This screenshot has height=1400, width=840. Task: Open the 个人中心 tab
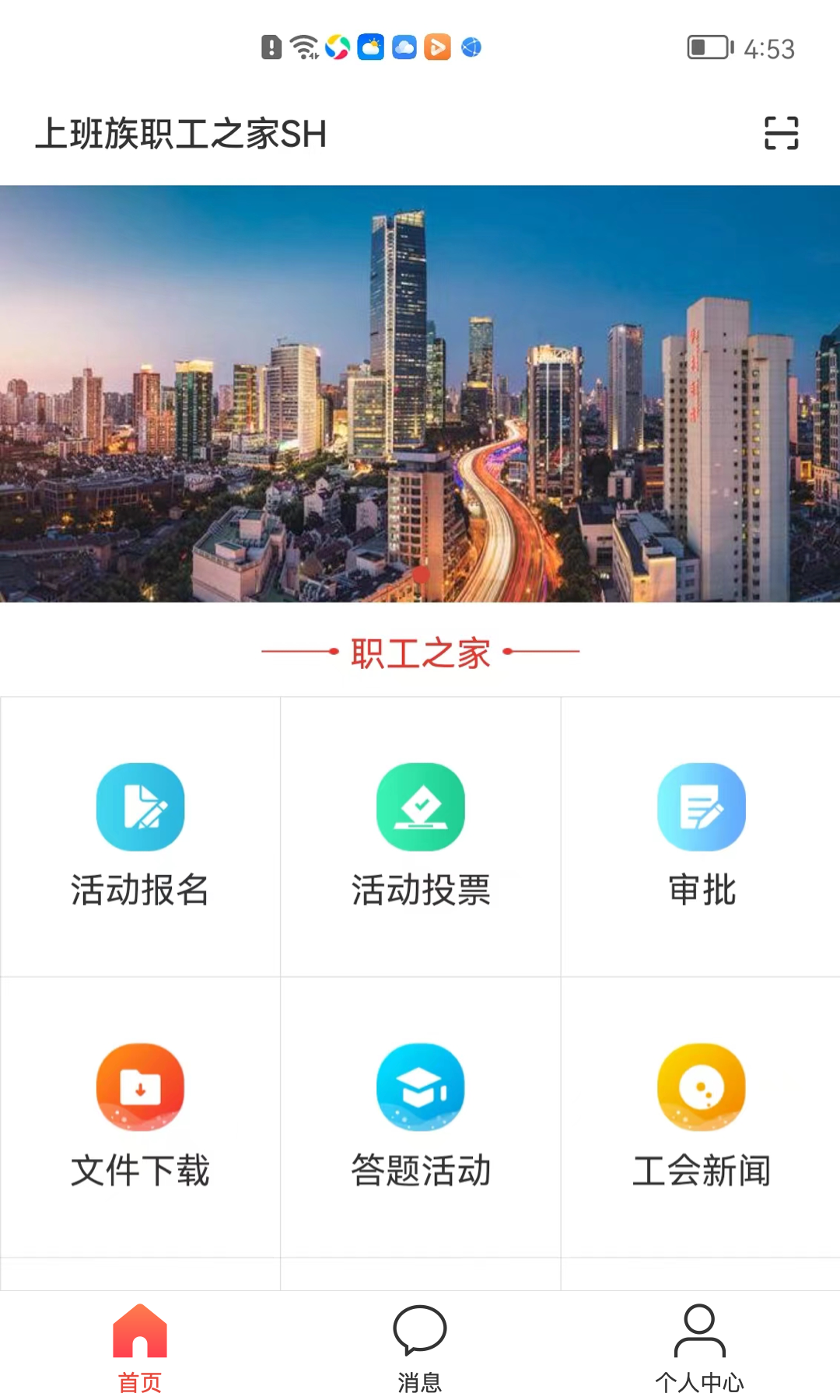[x=700, y=1377]
